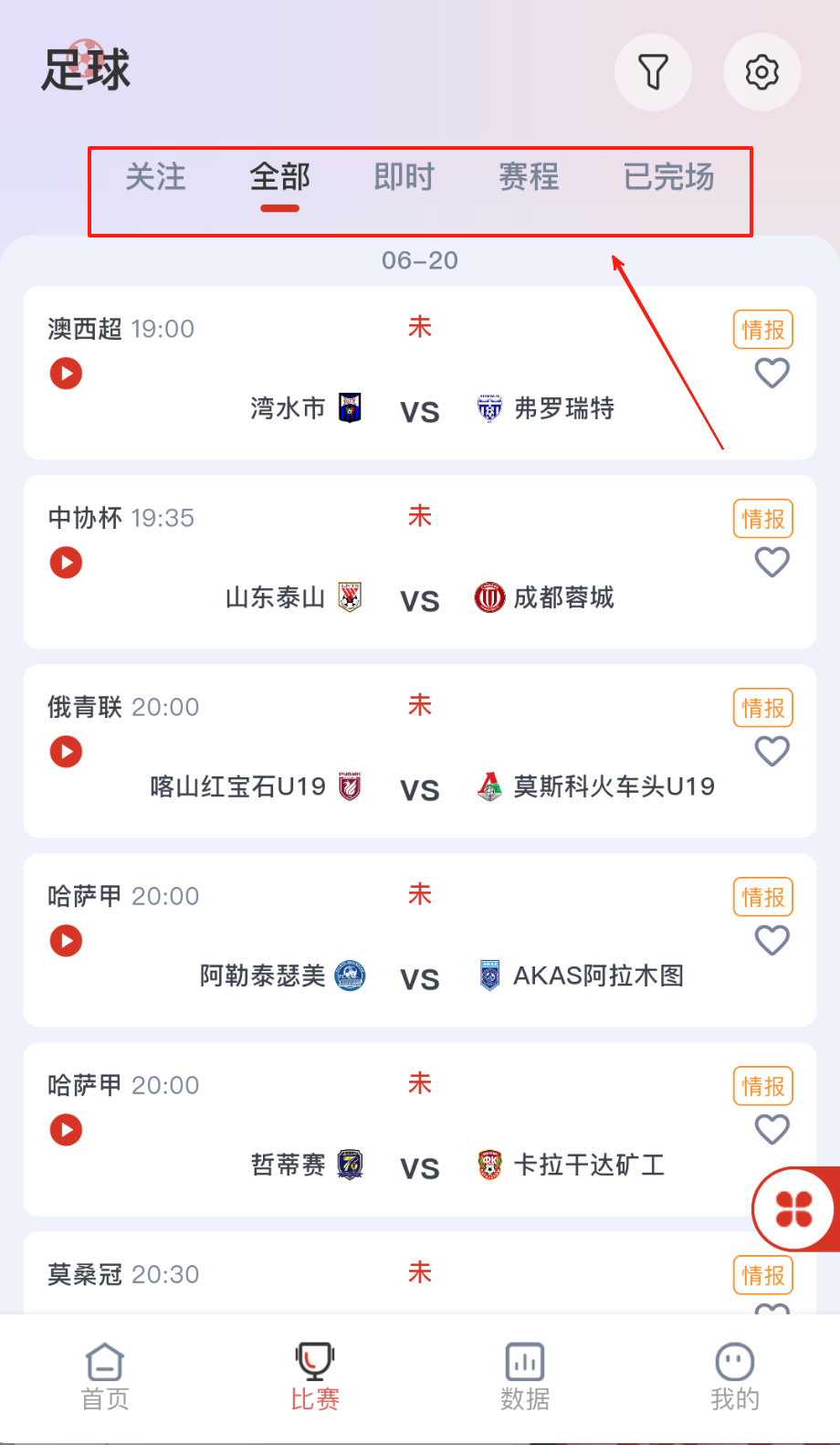View 情报 for the 俄青联 match
840x1445 pixels.
[762, 708]
